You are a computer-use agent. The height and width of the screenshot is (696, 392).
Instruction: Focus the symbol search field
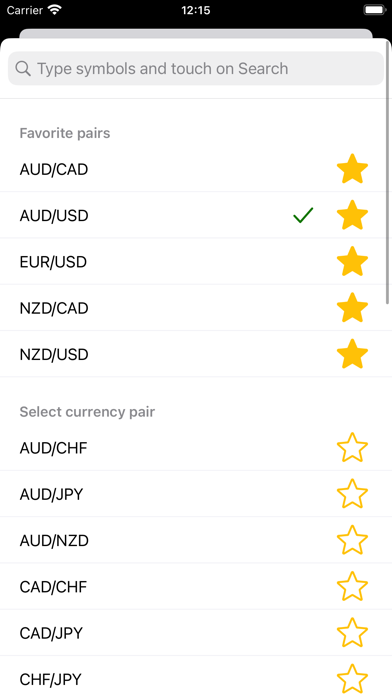point(196,68)
